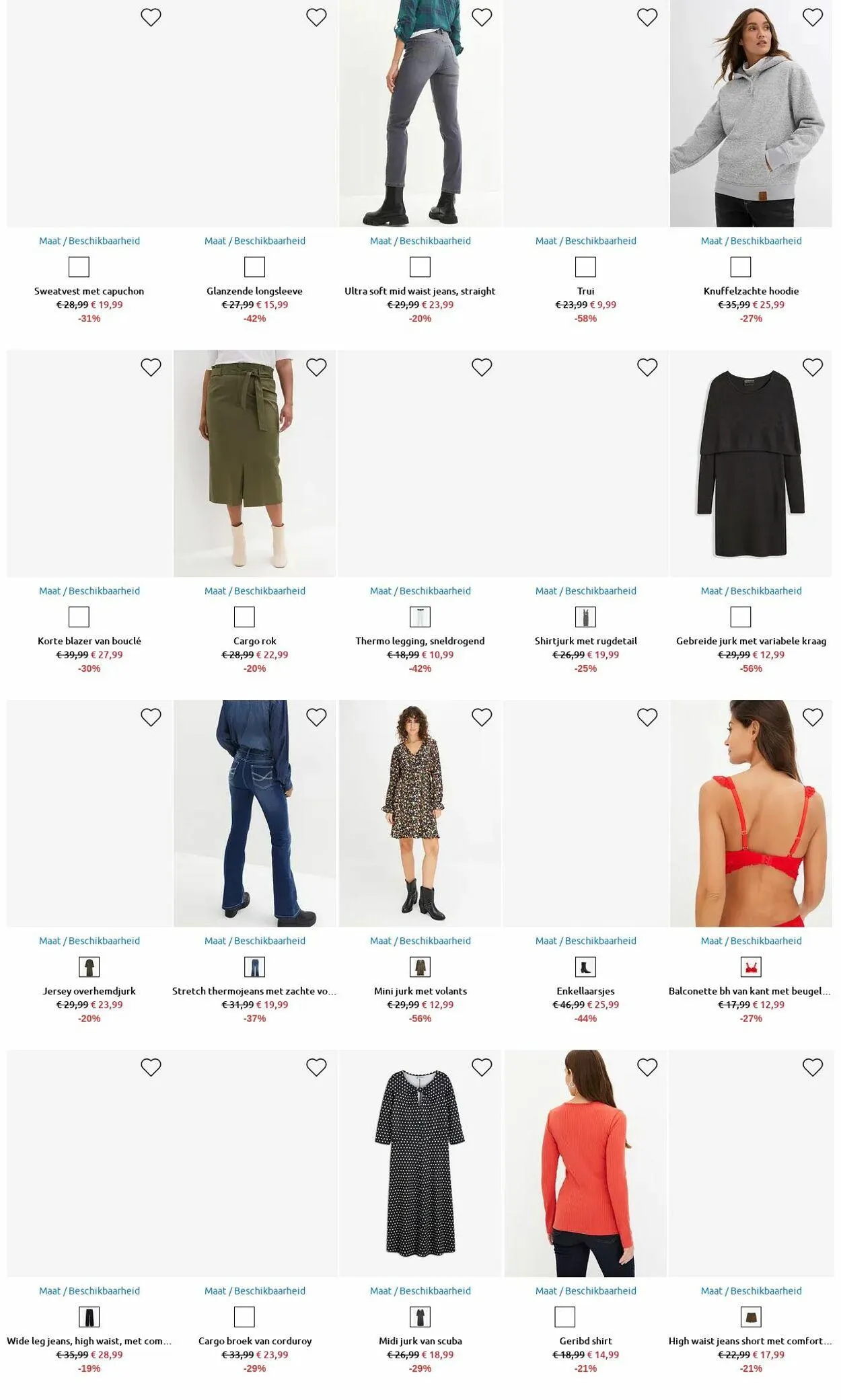This screenshot has height=1400, width=841.
Task: Open the Mini jurk met volants product
Action: coord(420,814)
